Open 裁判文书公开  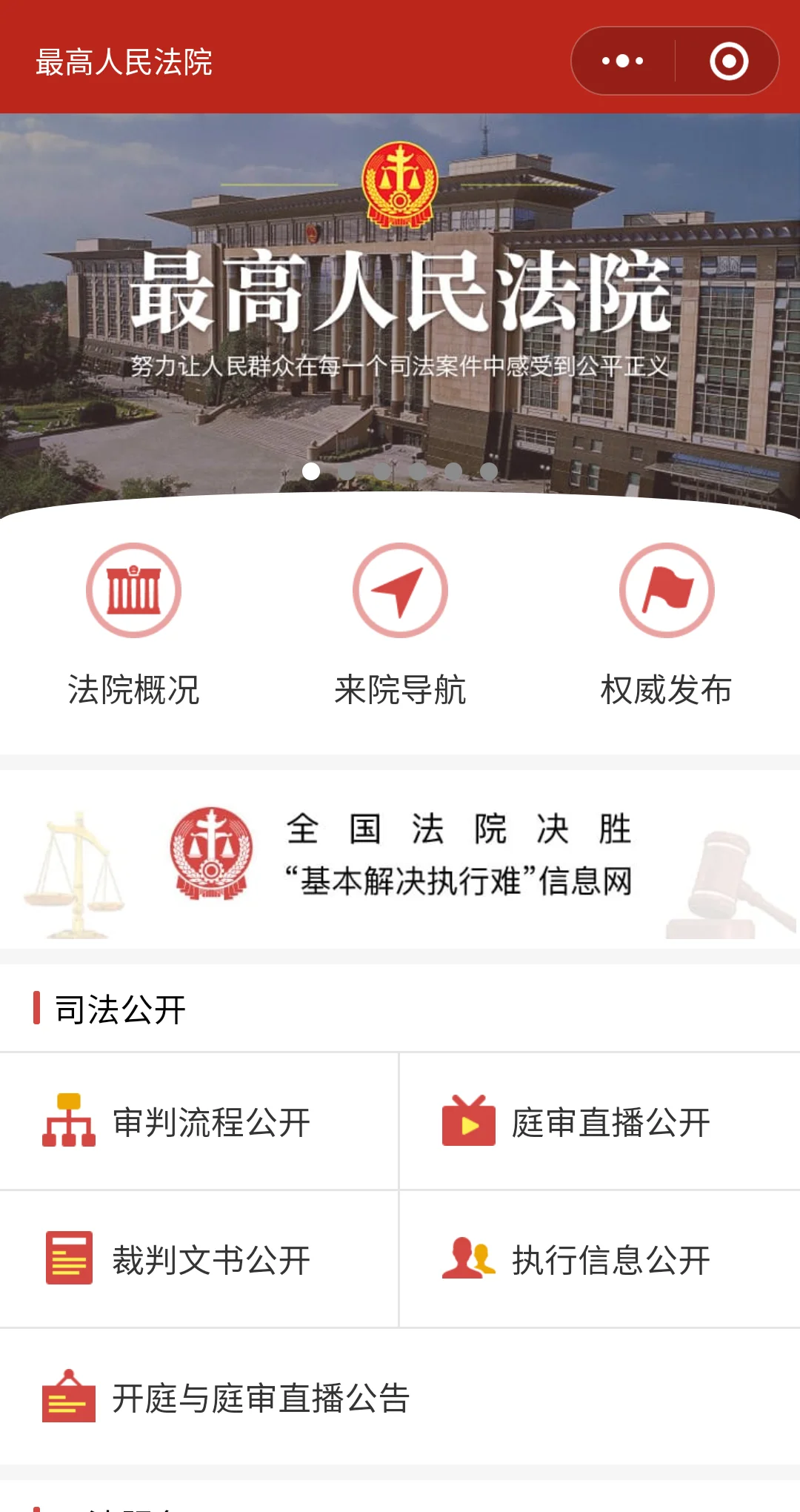[199, 1259]
